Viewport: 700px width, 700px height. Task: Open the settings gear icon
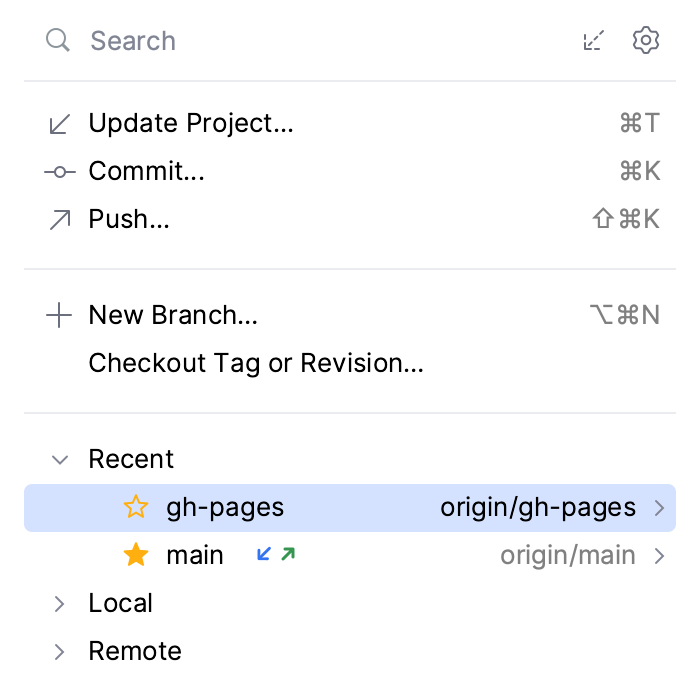pos(647,41)
